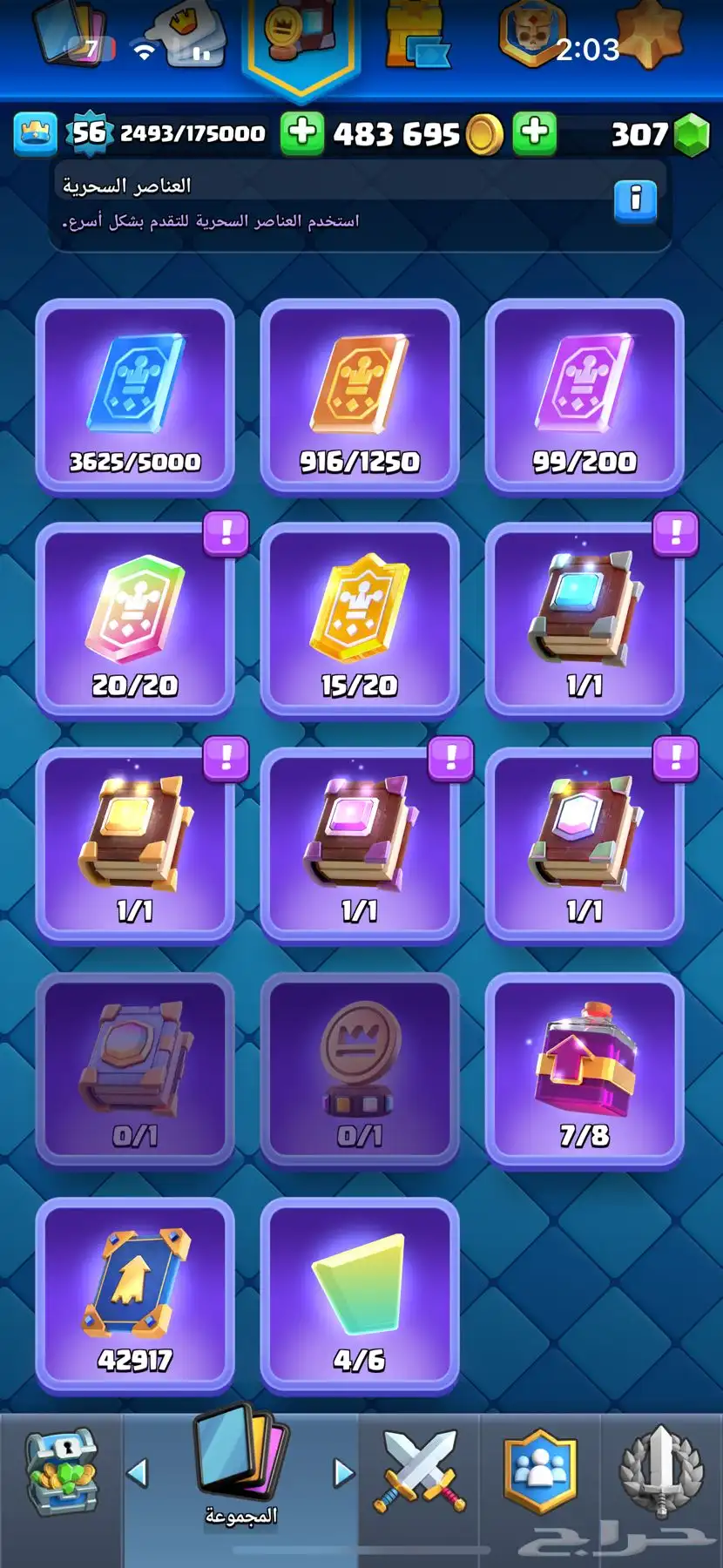
Task: Add gold using the plus button beside gems
Action: click(534, 133)
